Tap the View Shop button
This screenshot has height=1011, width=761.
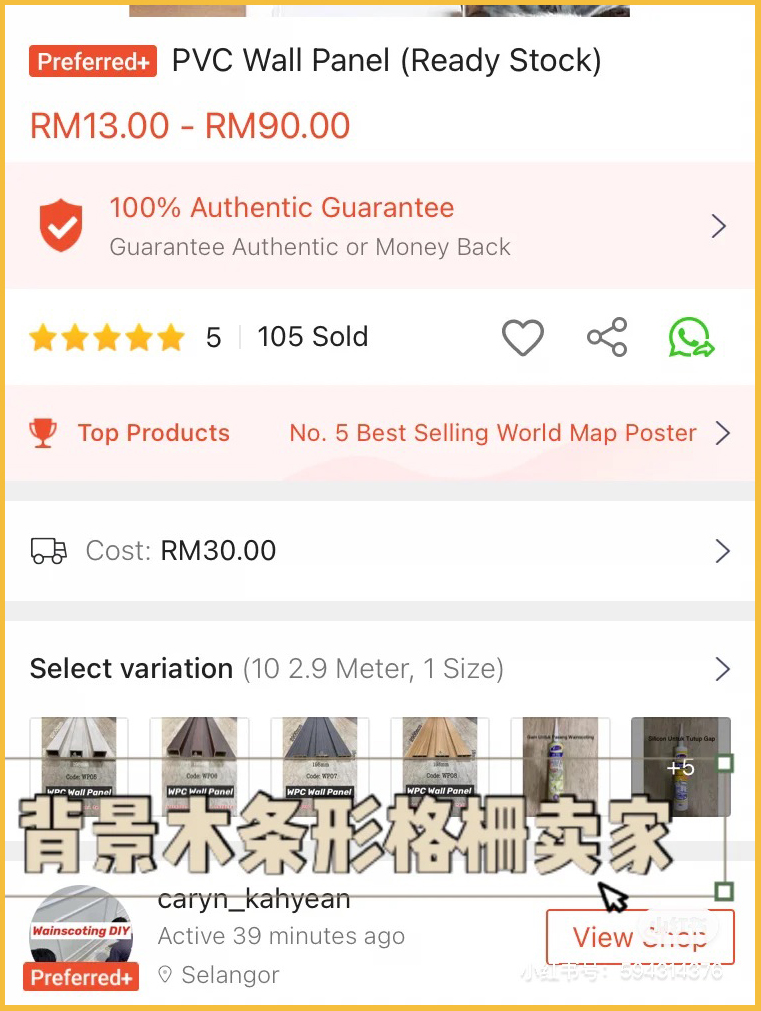click(640, 937)
